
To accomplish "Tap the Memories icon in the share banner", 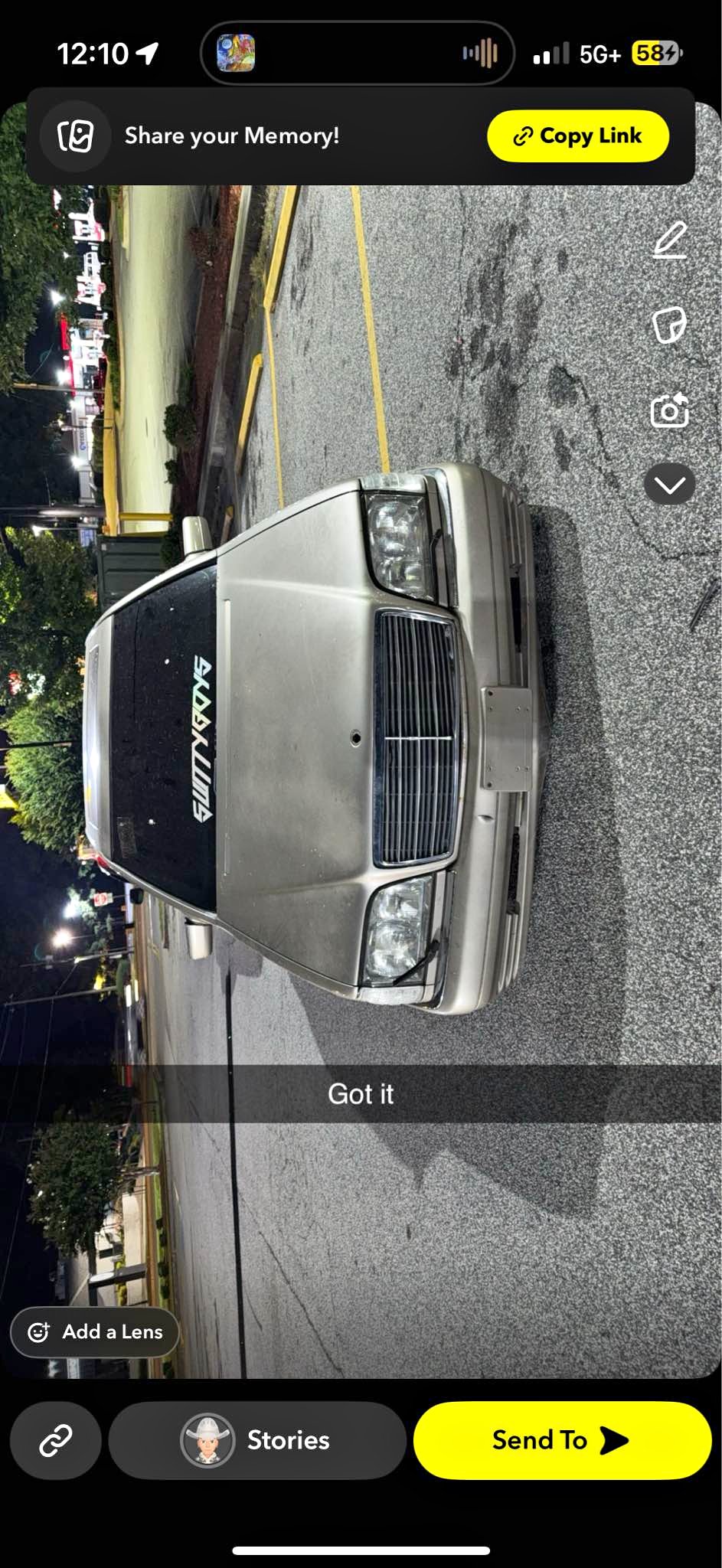I will tap(75, 136).
